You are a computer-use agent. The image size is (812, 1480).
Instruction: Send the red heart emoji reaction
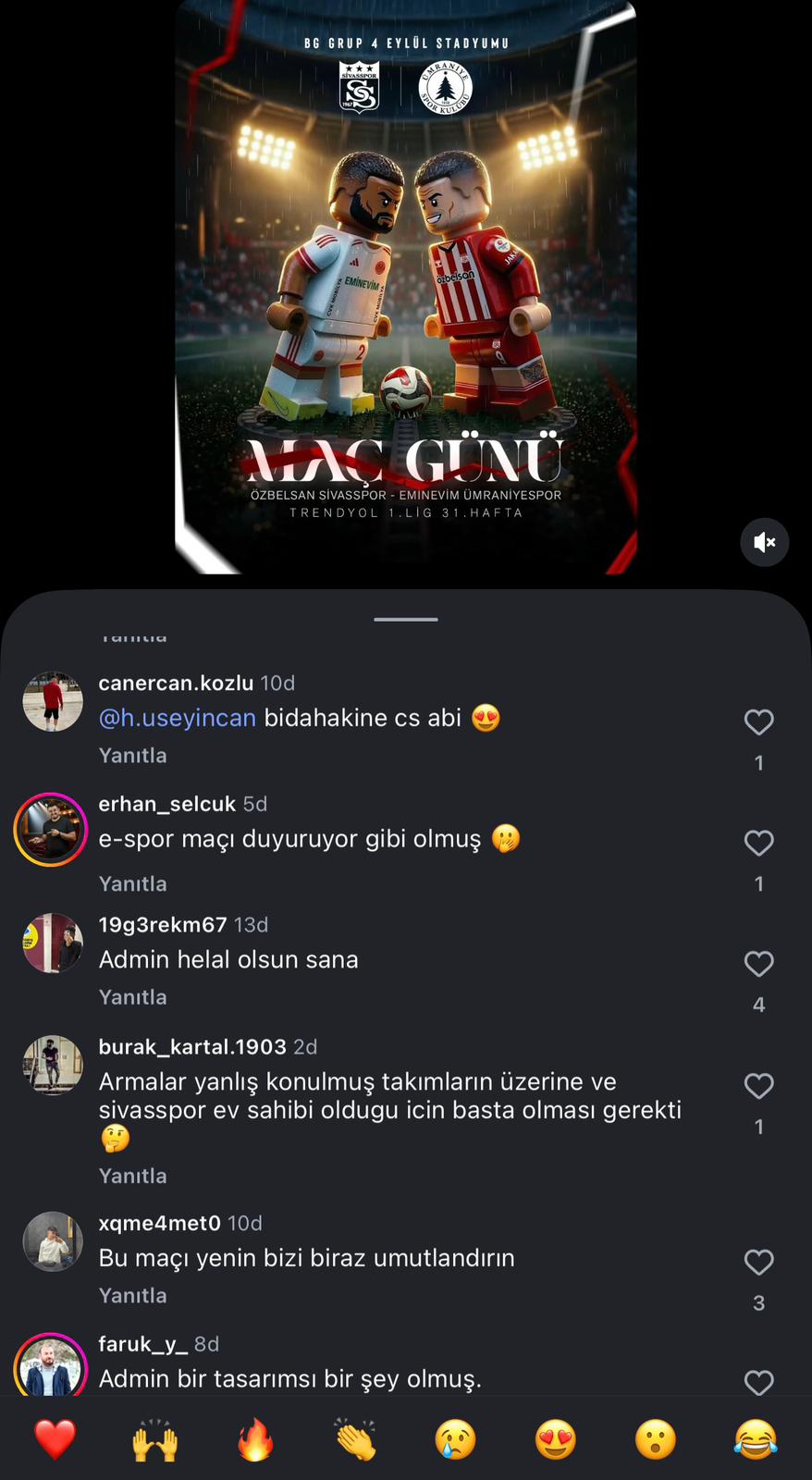click(x=55, y=1440)
